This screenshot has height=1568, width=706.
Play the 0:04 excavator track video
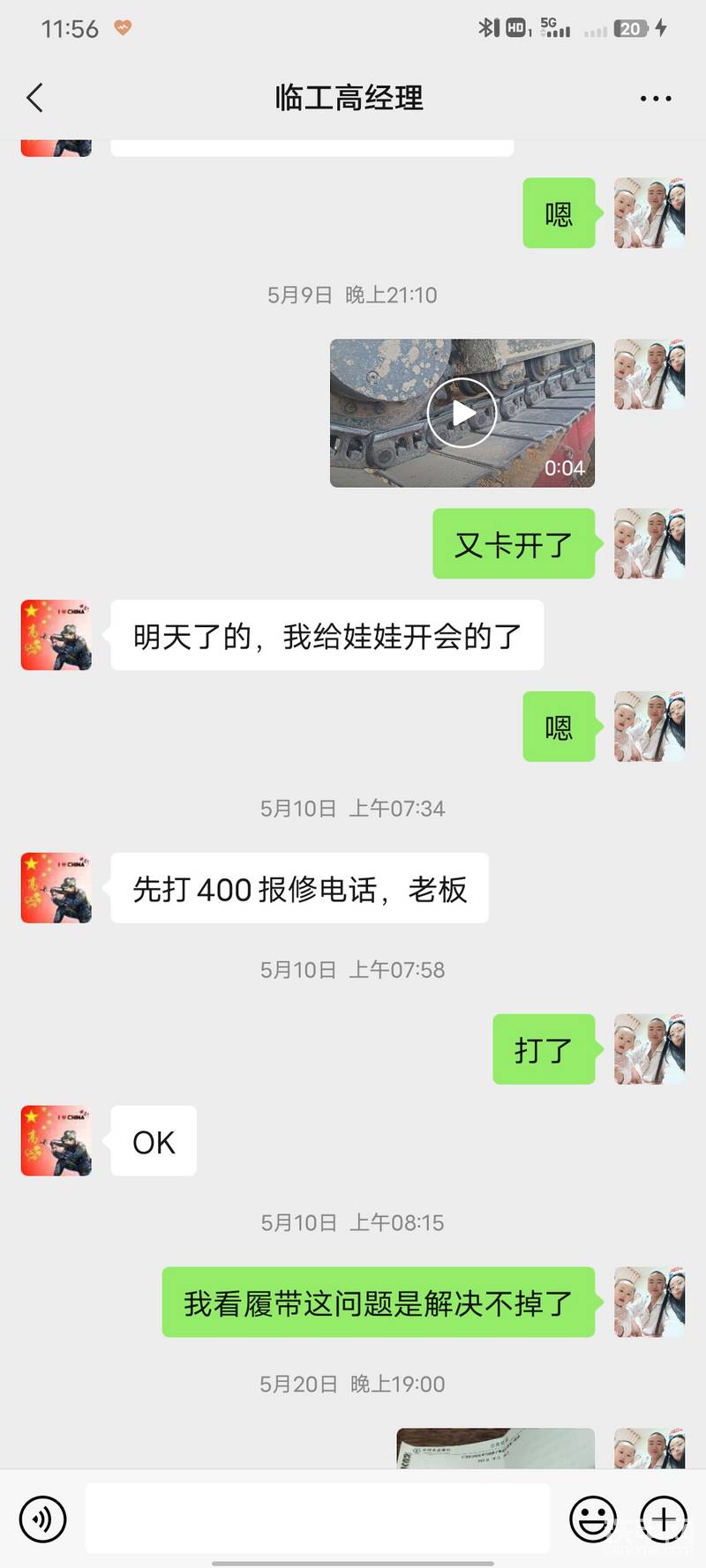tap(462, 413)
